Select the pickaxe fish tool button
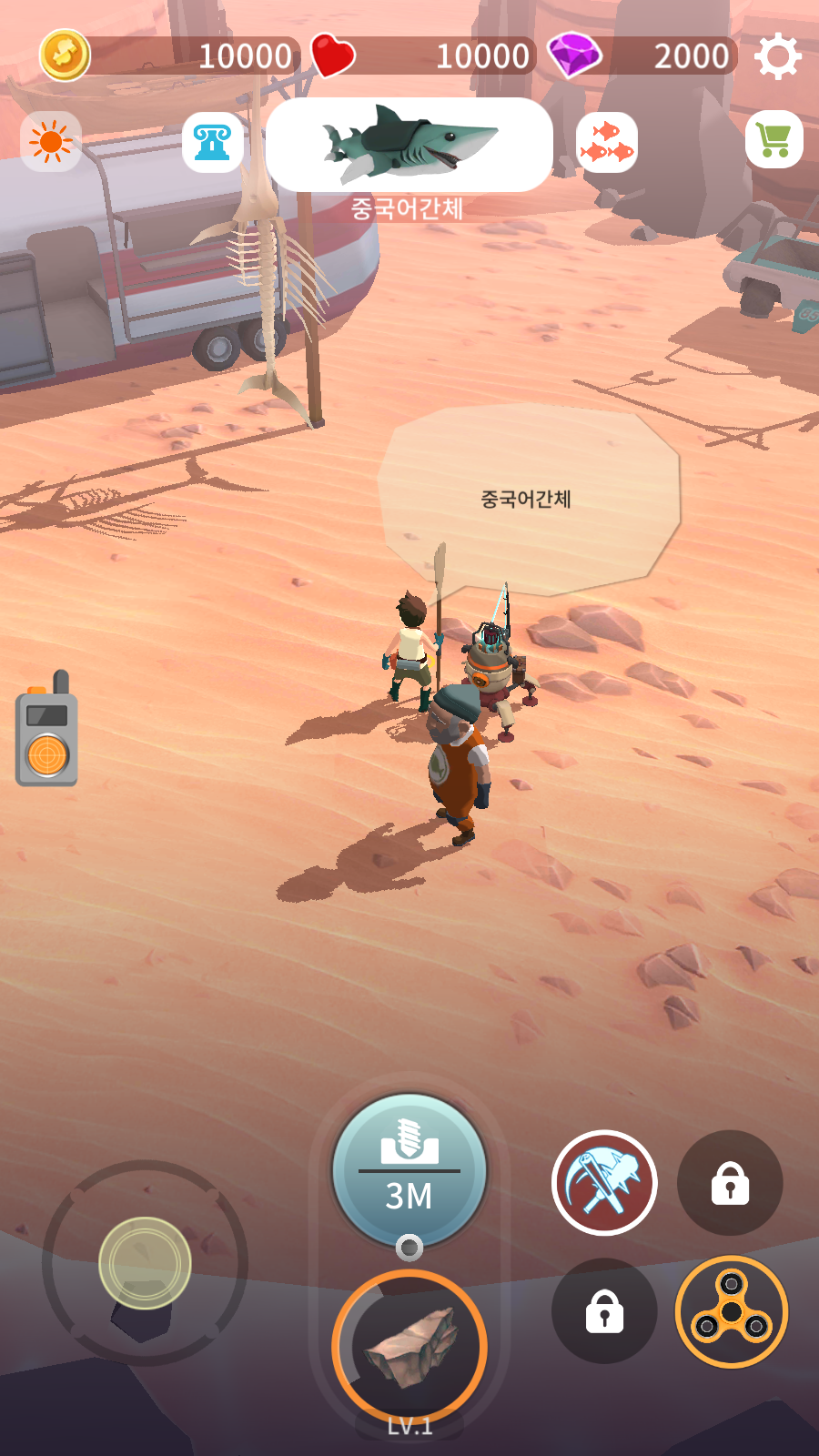The height and width of the screenshot is (1456, 819). (604, 1183)
